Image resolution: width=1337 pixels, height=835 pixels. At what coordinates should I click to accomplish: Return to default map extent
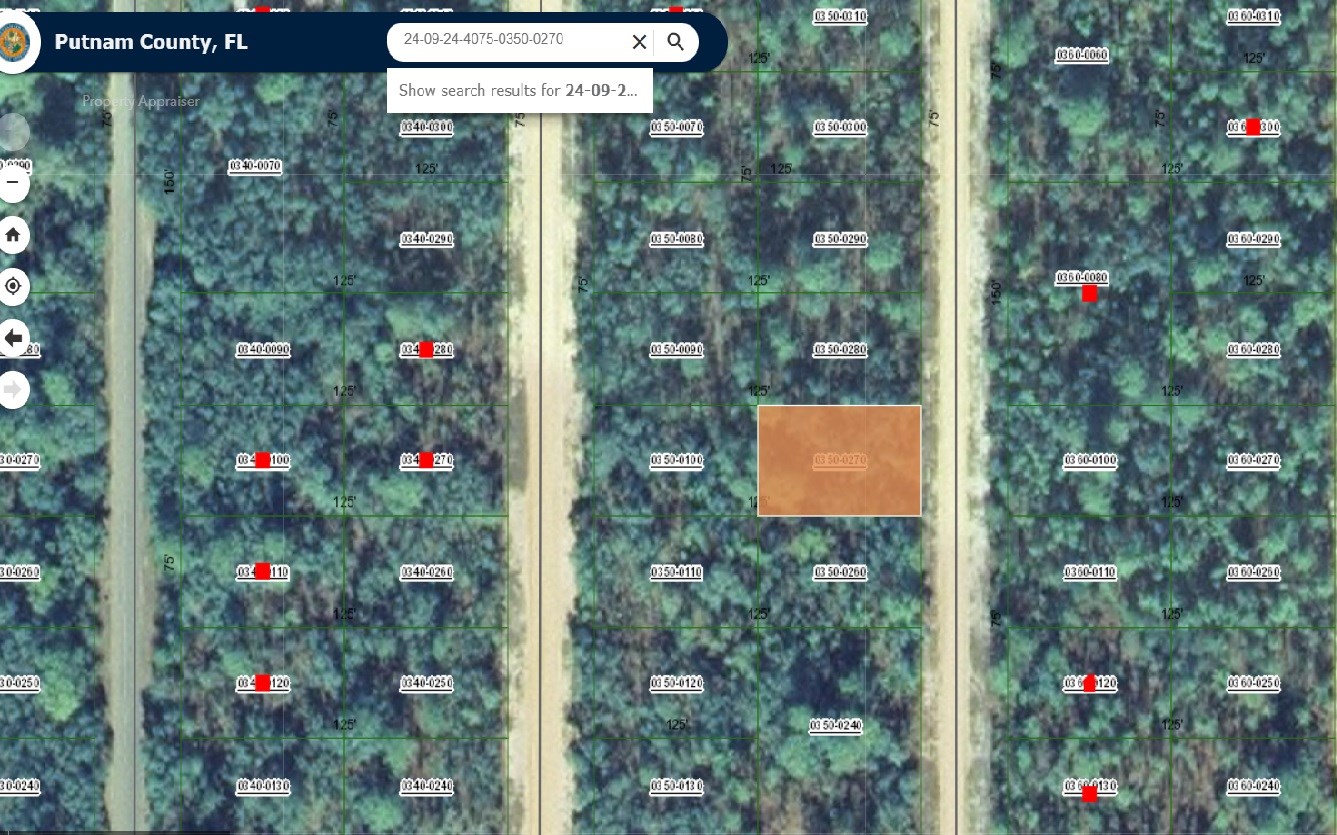coord(13,236)
